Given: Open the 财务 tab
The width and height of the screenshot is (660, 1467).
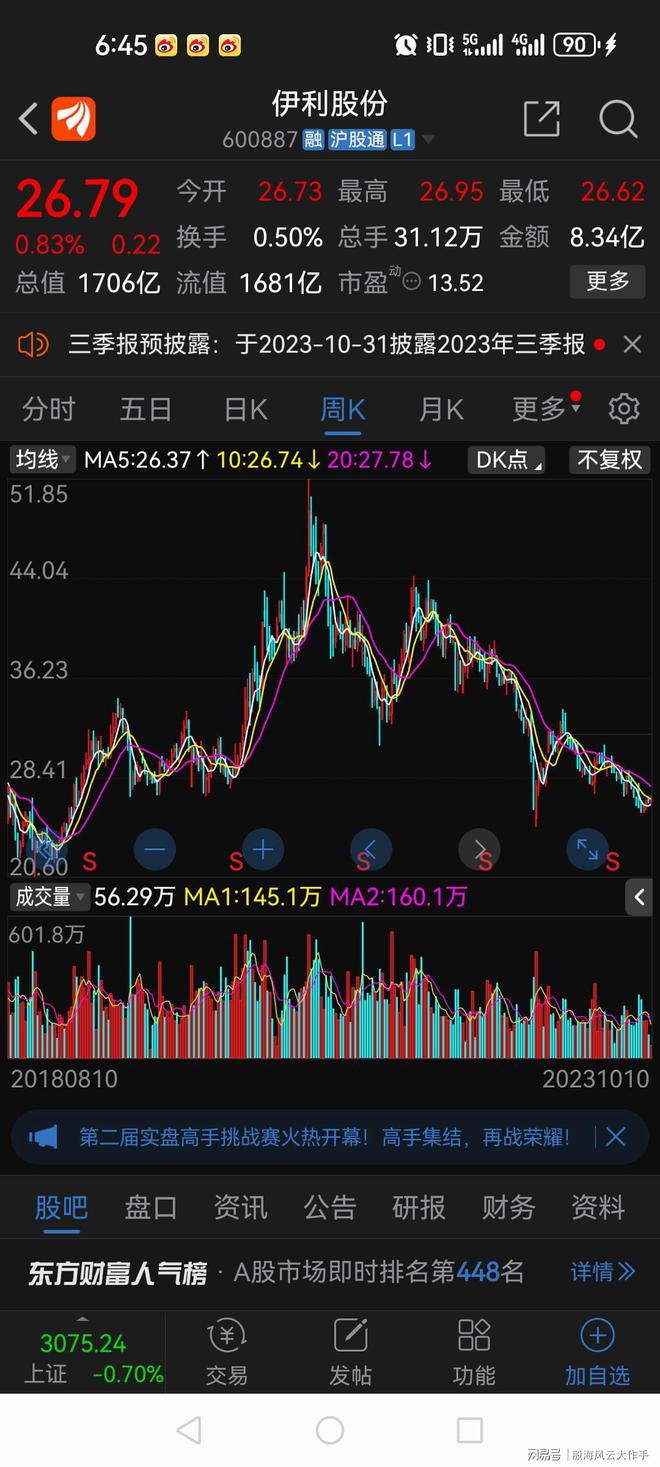Looking at the screenshot, I should (x=508, y=1207).
